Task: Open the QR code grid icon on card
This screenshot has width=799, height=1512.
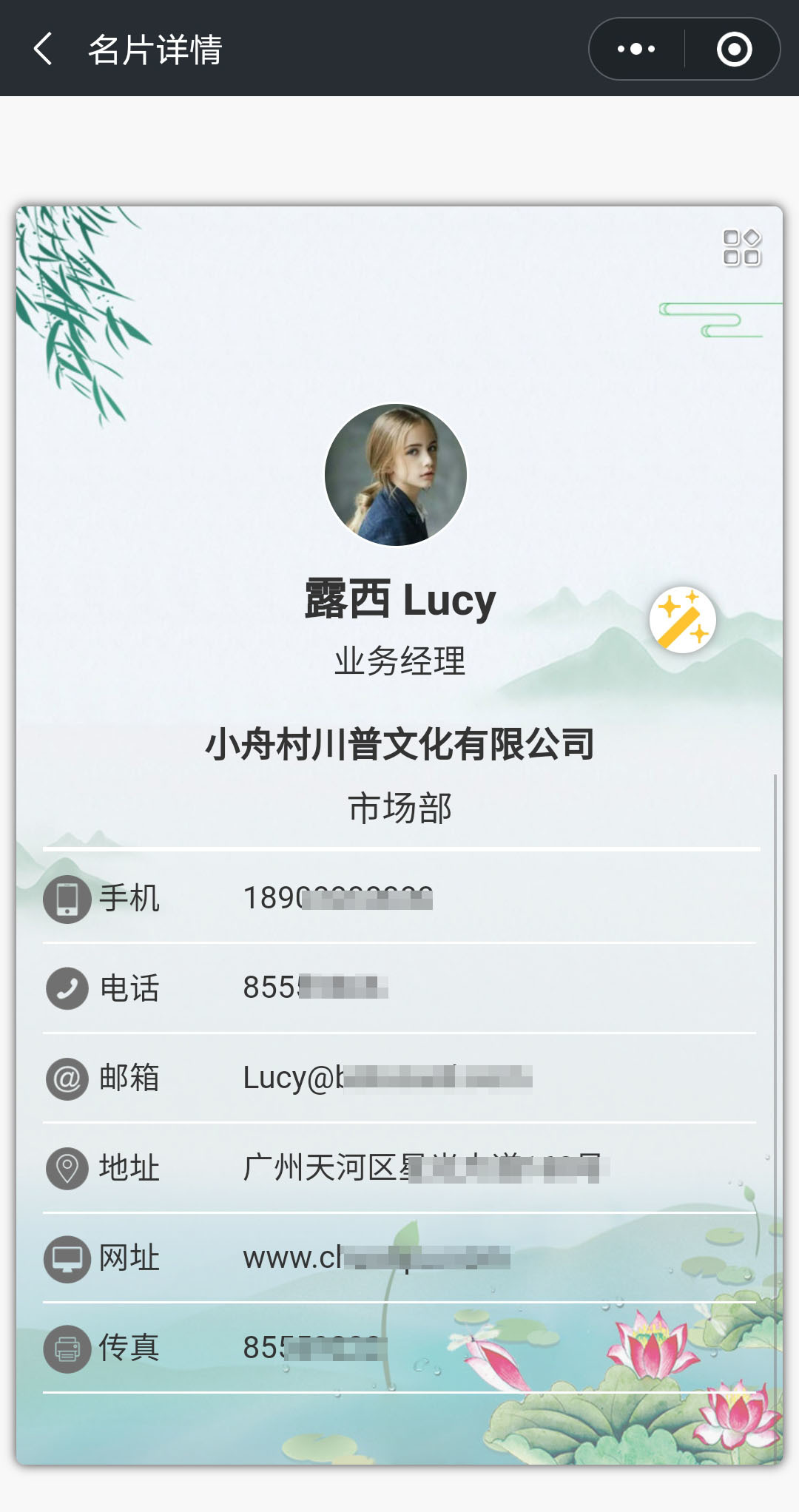Action: click(742, 248)
